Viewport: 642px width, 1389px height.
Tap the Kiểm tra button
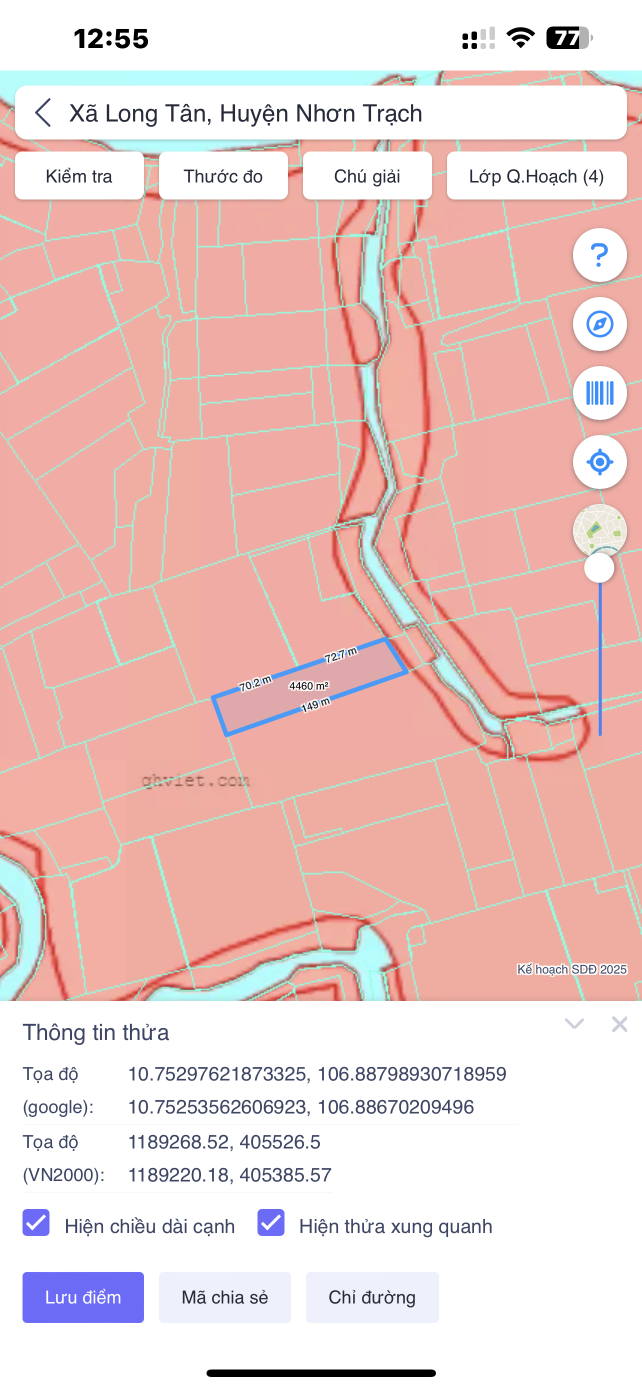pos(79,176)
